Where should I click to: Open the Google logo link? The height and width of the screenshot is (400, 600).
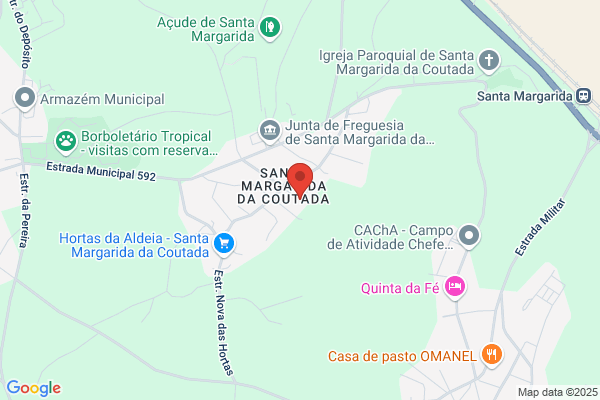click(34, 388)
